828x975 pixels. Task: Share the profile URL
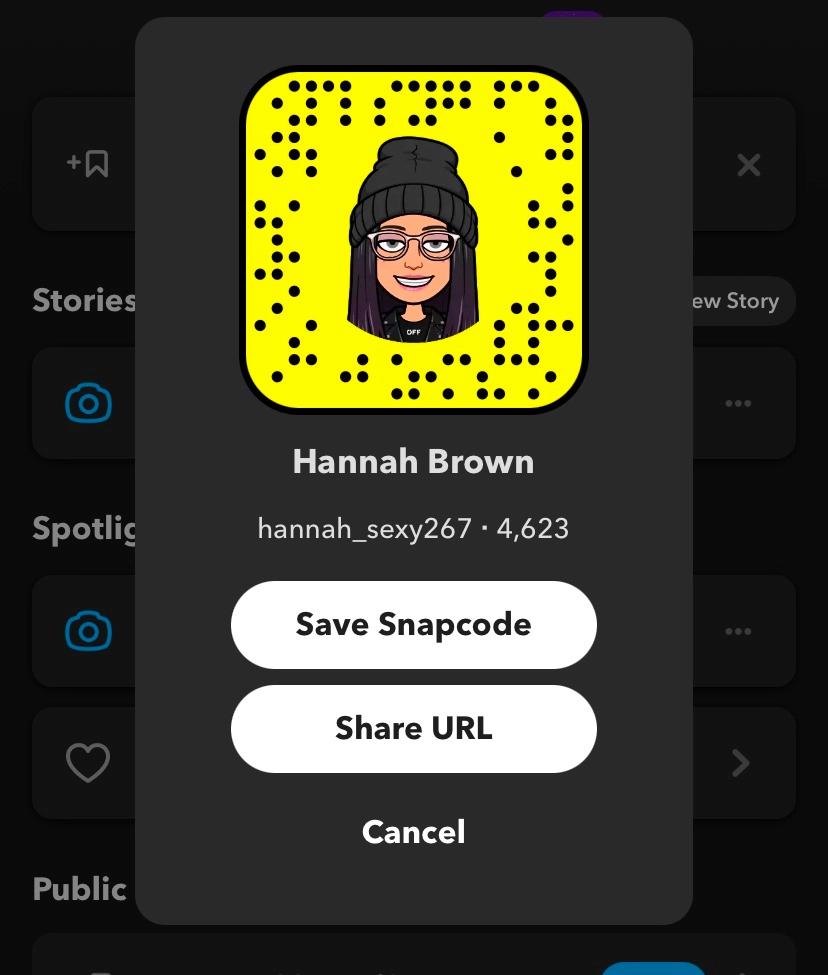413,729
